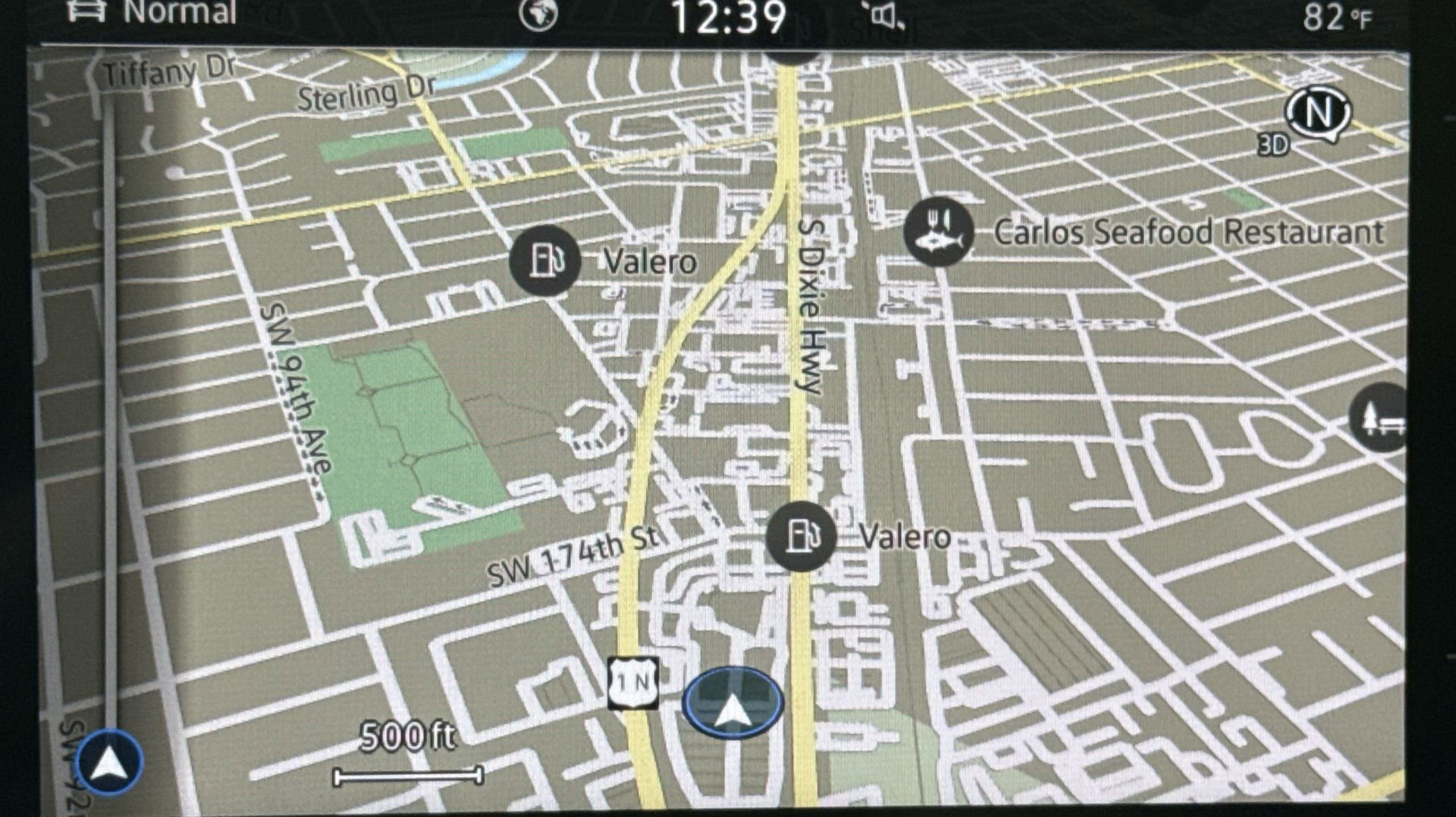The image size is (1456, 817).
Task: Open the Valero gas station near Sterling Dr
Action: click(544, 260)
